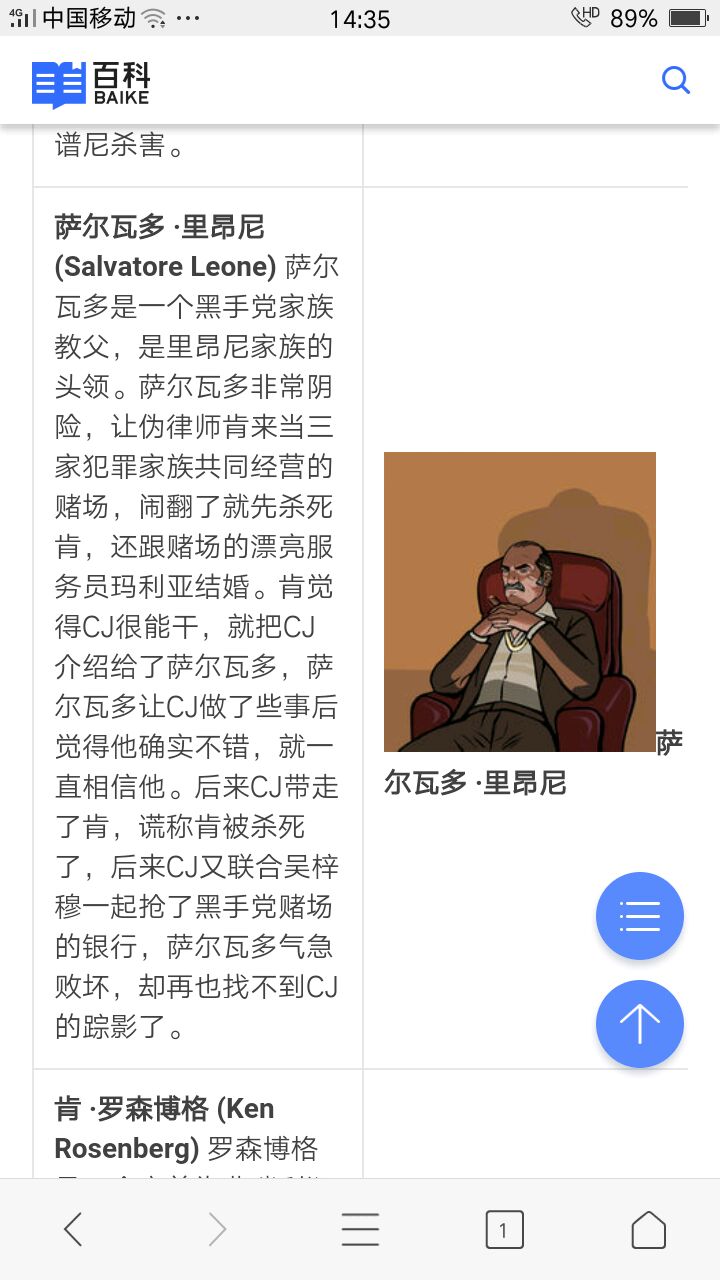
Task: Open the browser tabs switcher
Action: click(x=504, y=1229)
